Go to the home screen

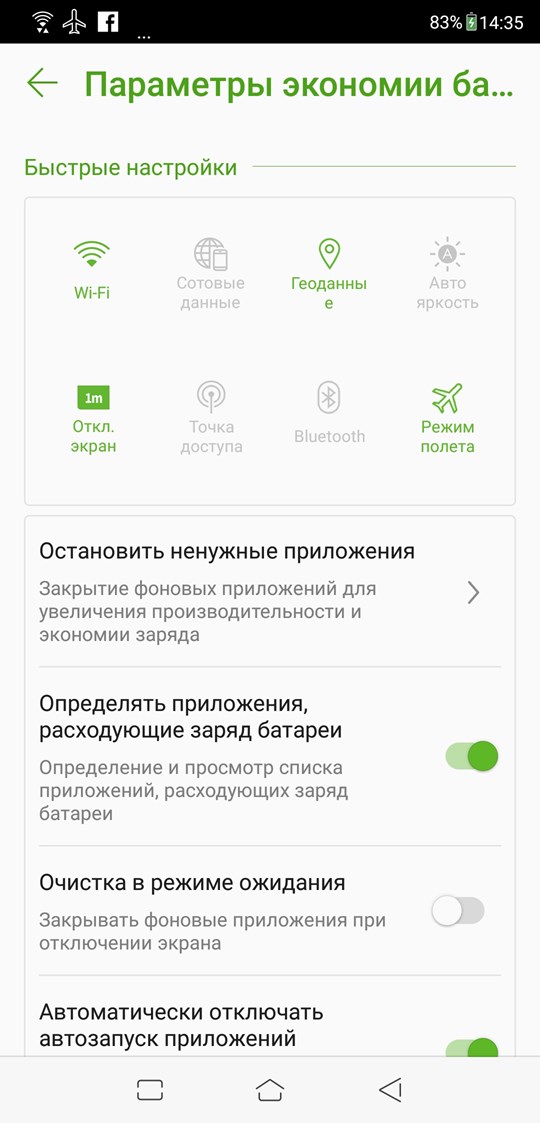270,1090
